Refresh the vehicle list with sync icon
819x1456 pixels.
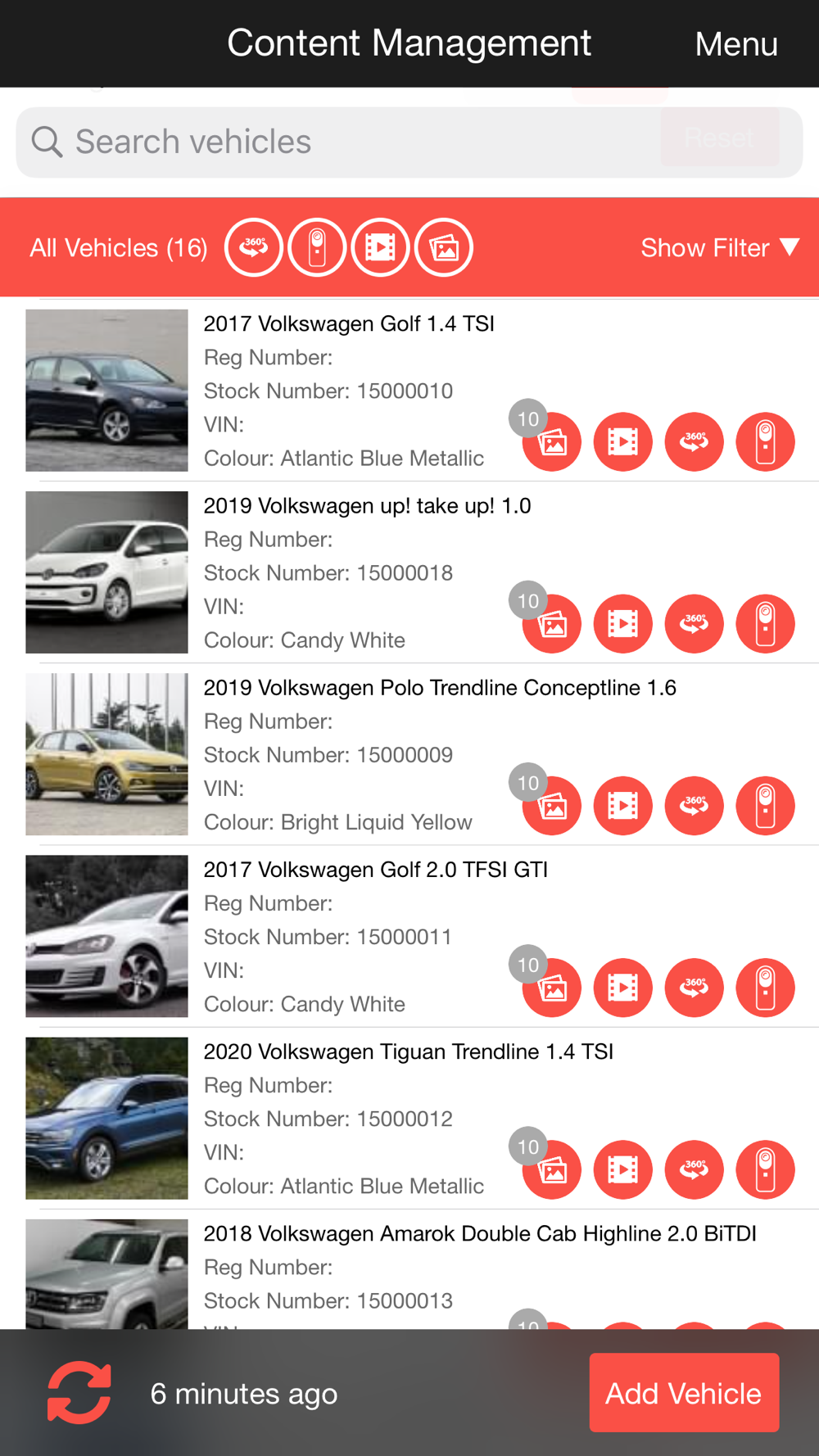coord(79,1392)
